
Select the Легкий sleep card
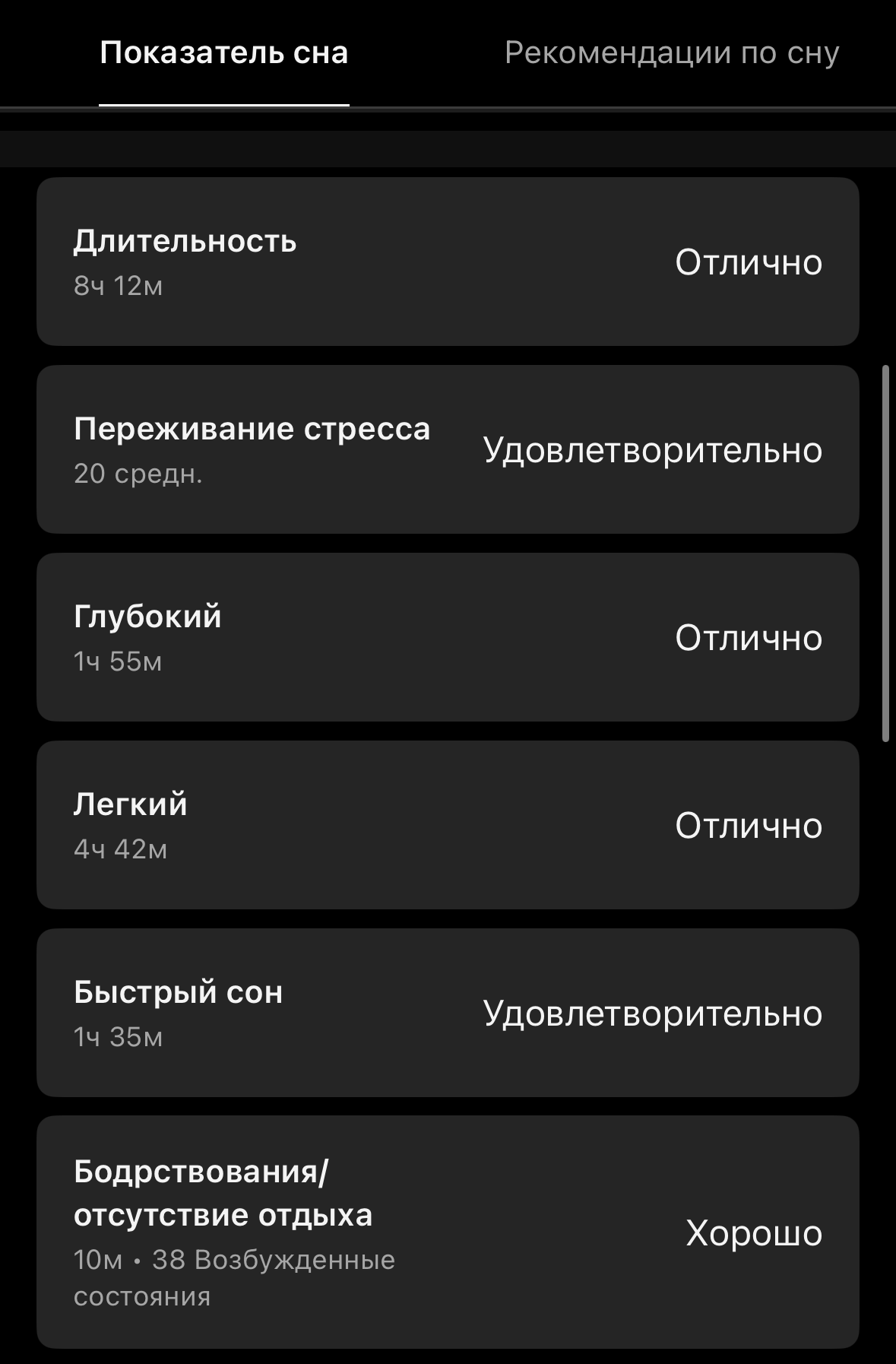click(x=448, y=825)
